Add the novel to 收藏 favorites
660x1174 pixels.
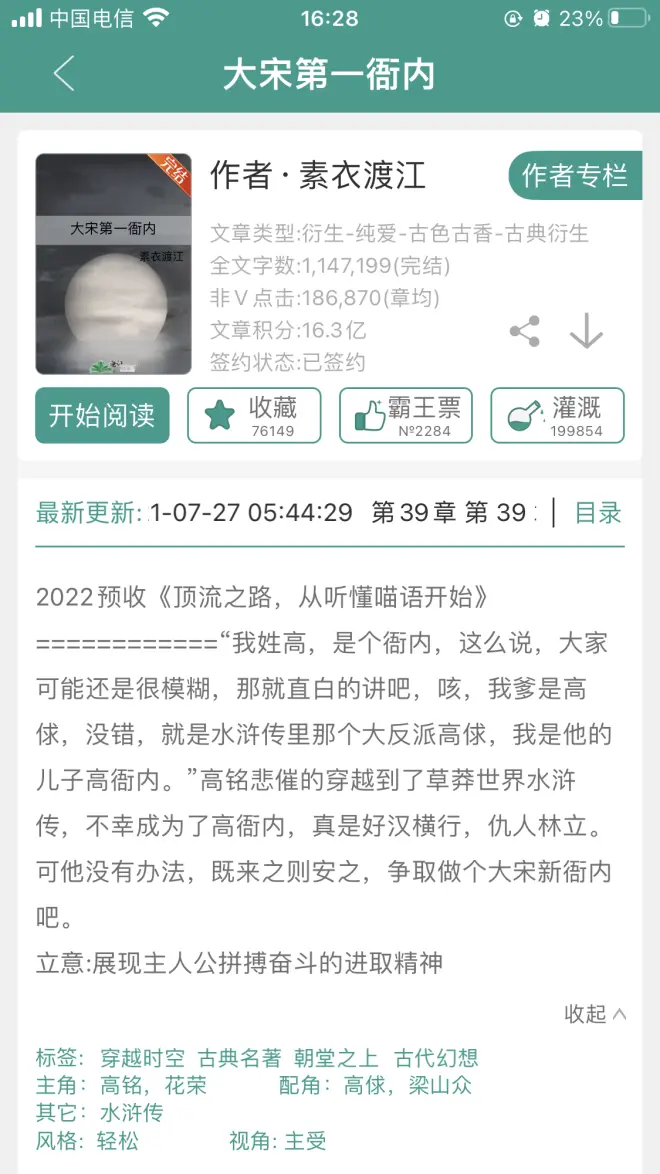[254, 415]
